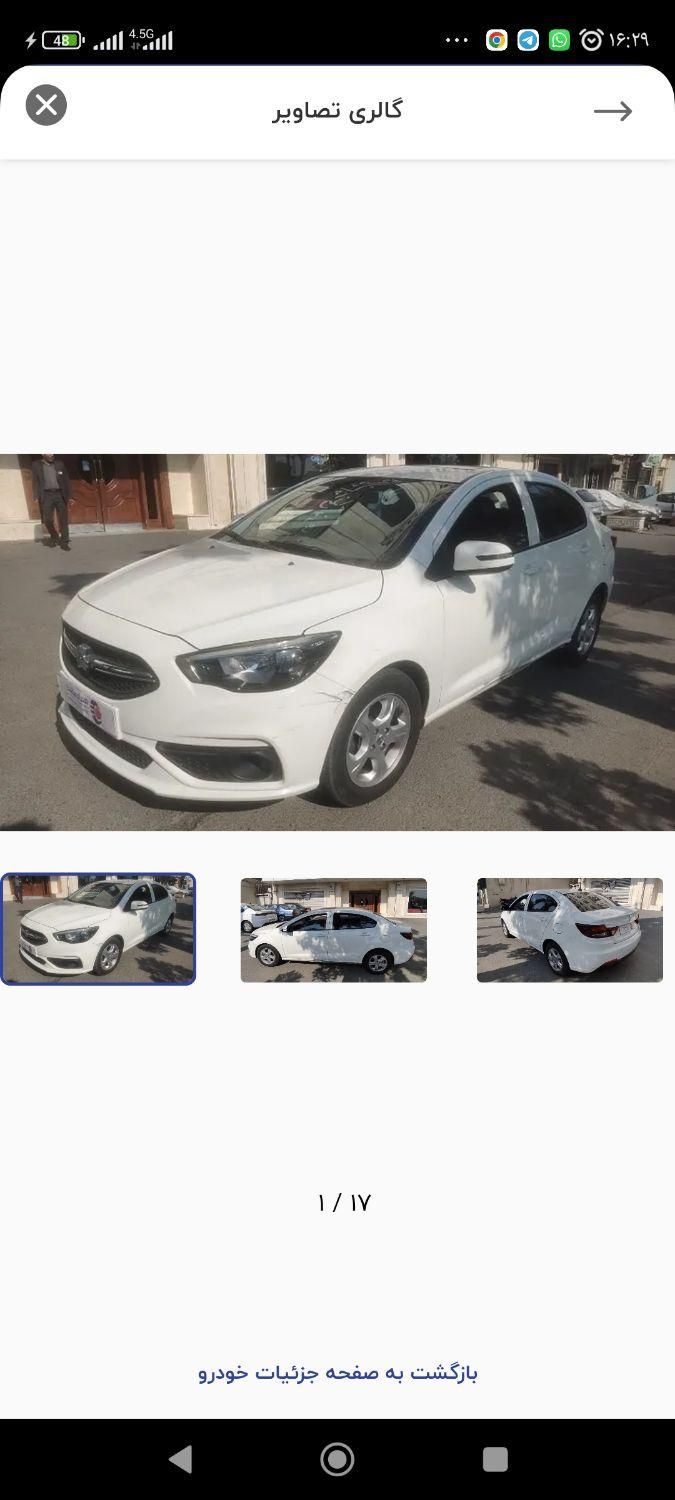Go to the system home screen

(337, 1459)
